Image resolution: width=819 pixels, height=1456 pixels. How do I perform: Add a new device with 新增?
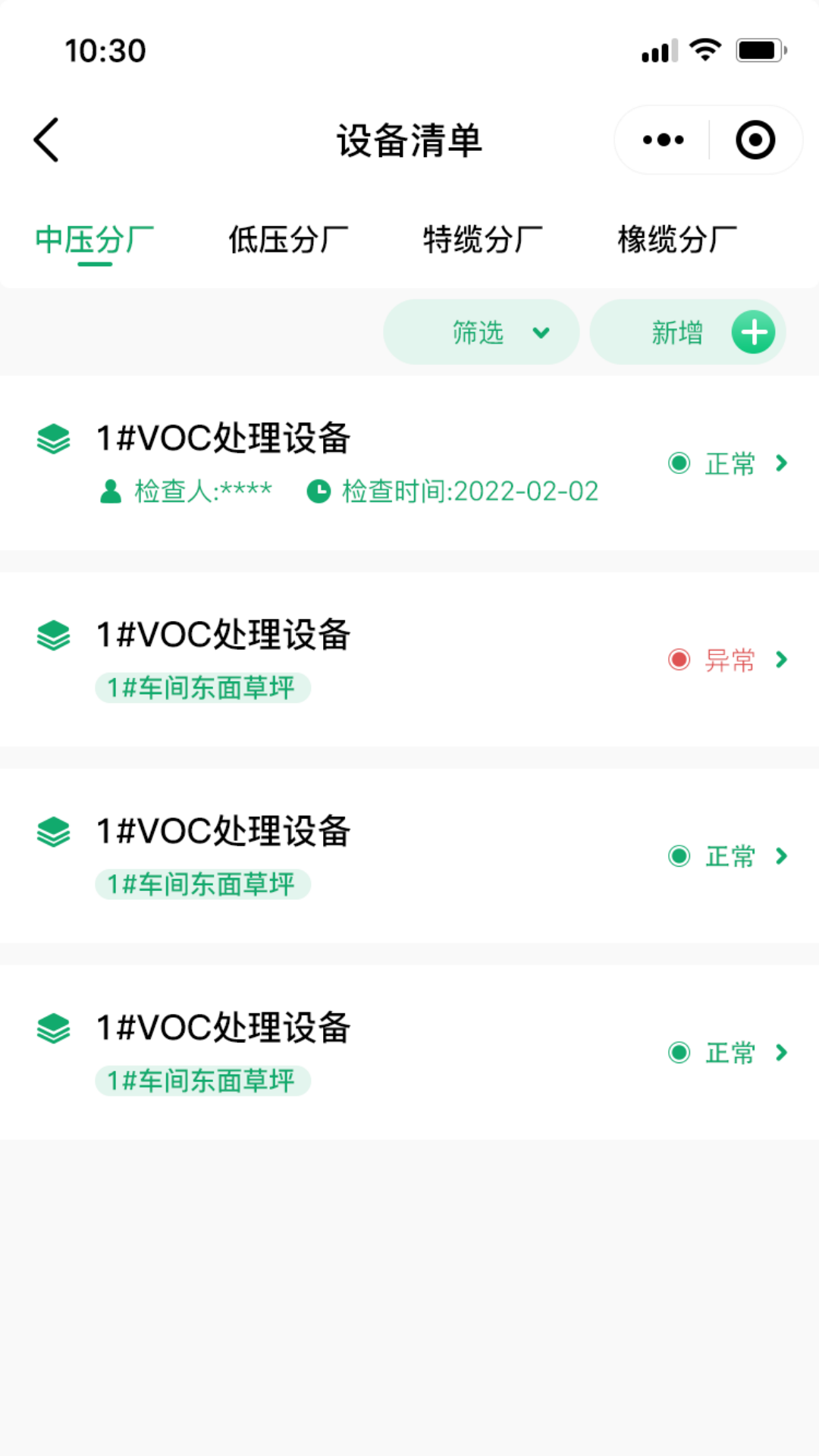click(688, 332)
